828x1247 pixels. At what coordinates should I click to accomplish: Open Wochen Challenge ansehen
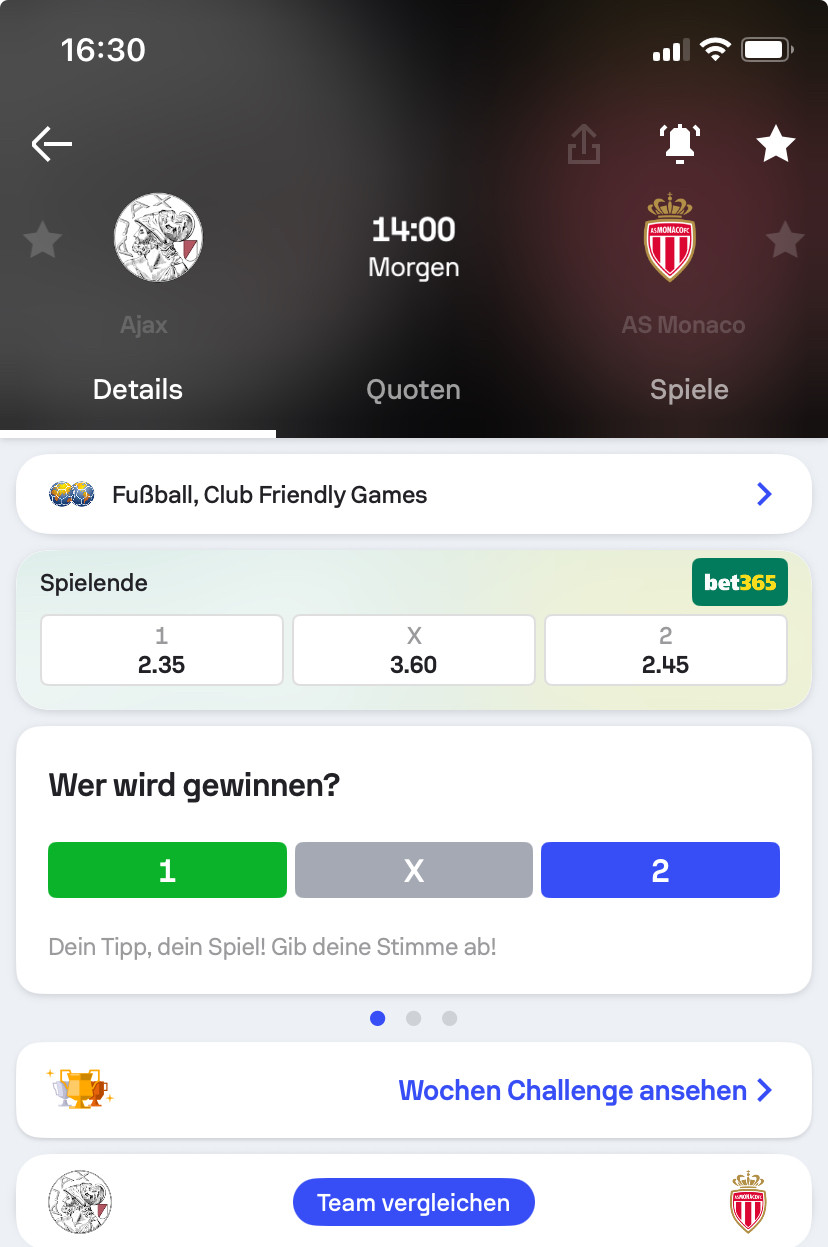(x=585, y=1090)
